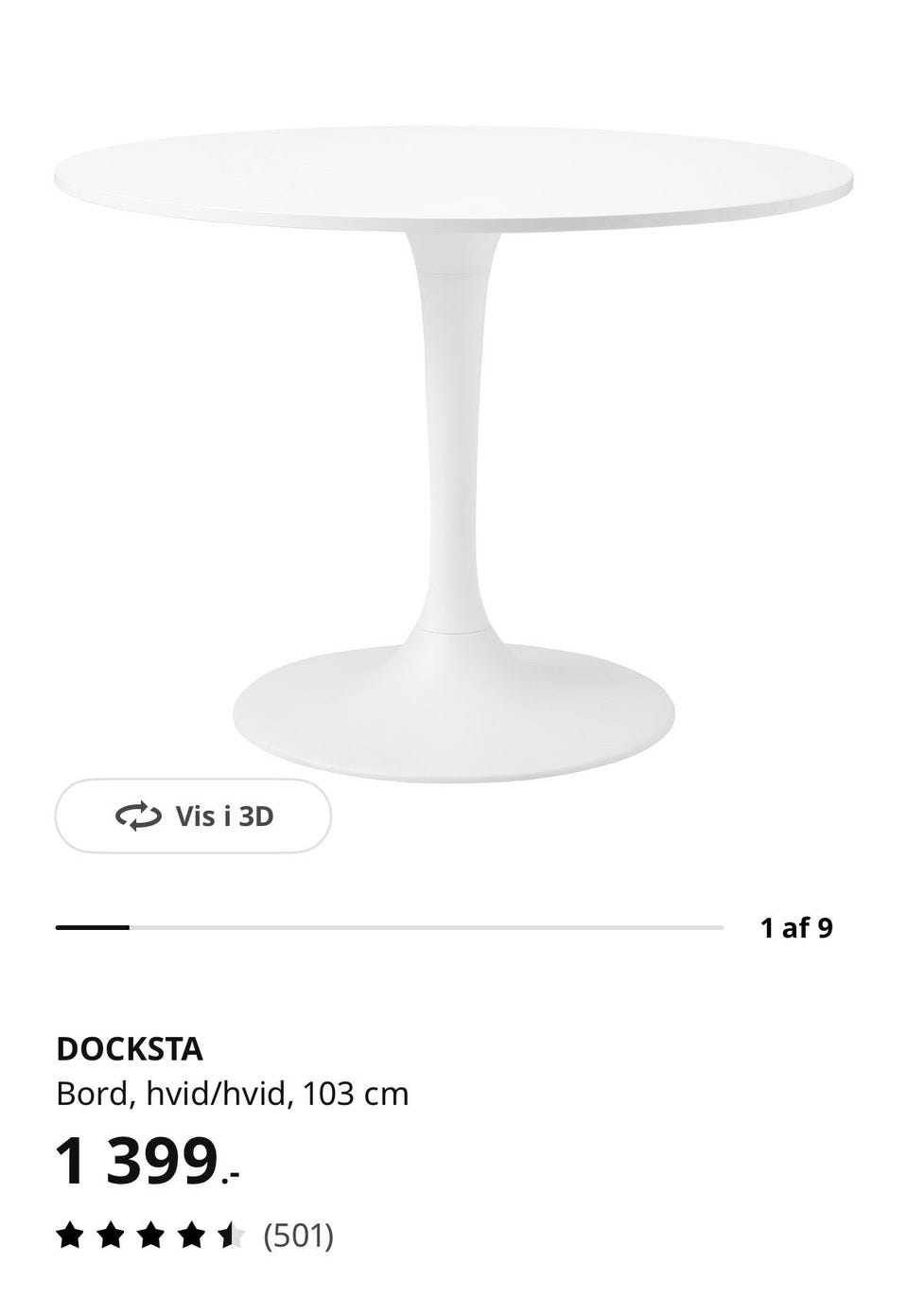Tap the Vis i 3D button

[x=193, y=816]
